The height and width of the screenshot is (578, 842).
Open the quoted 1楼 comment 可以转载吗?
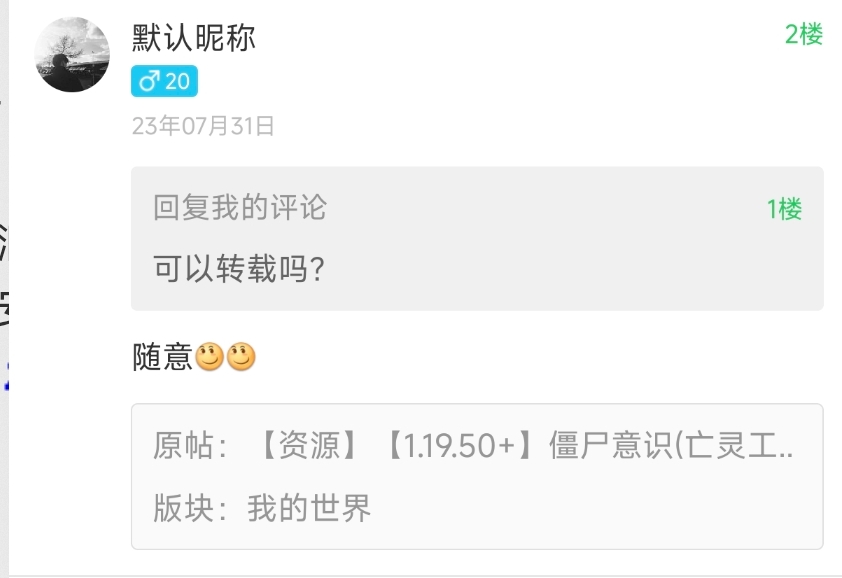476,239
